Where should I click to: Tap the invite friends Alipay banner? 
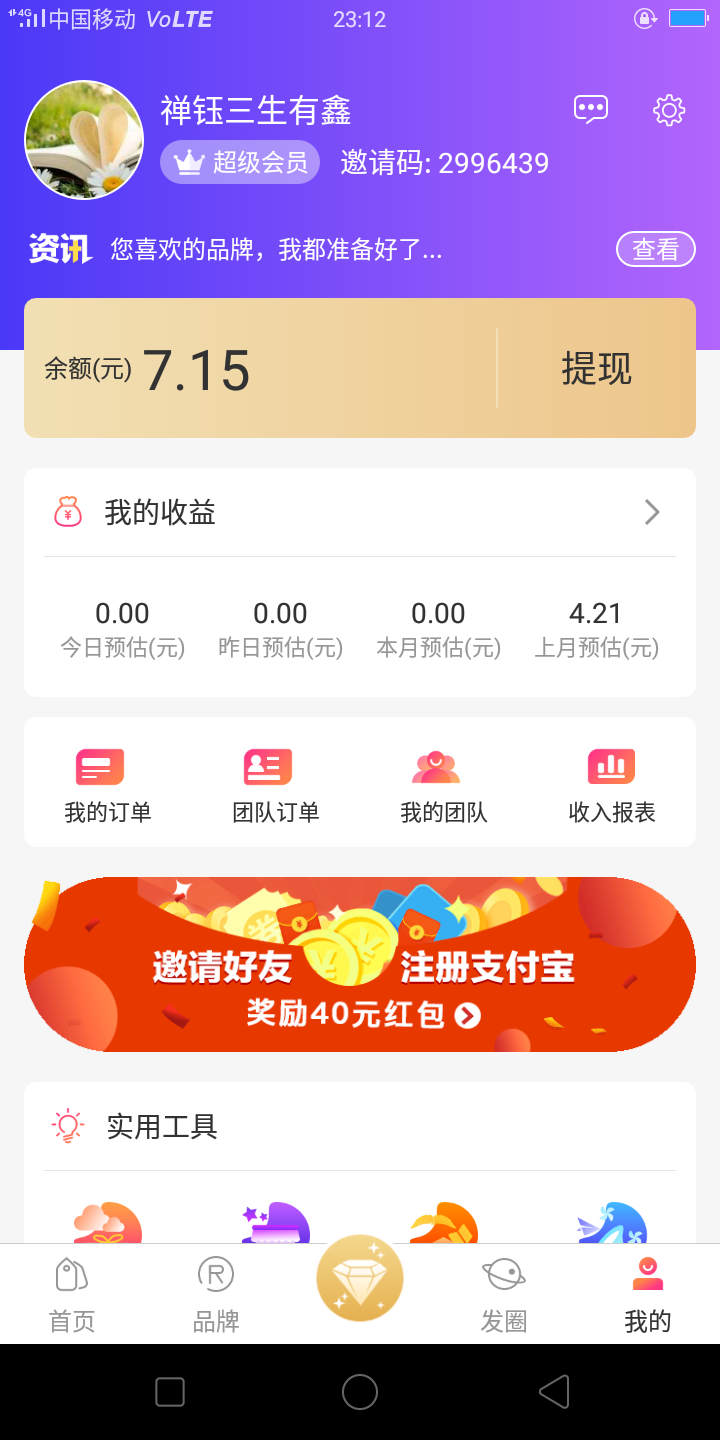point(360,963)
